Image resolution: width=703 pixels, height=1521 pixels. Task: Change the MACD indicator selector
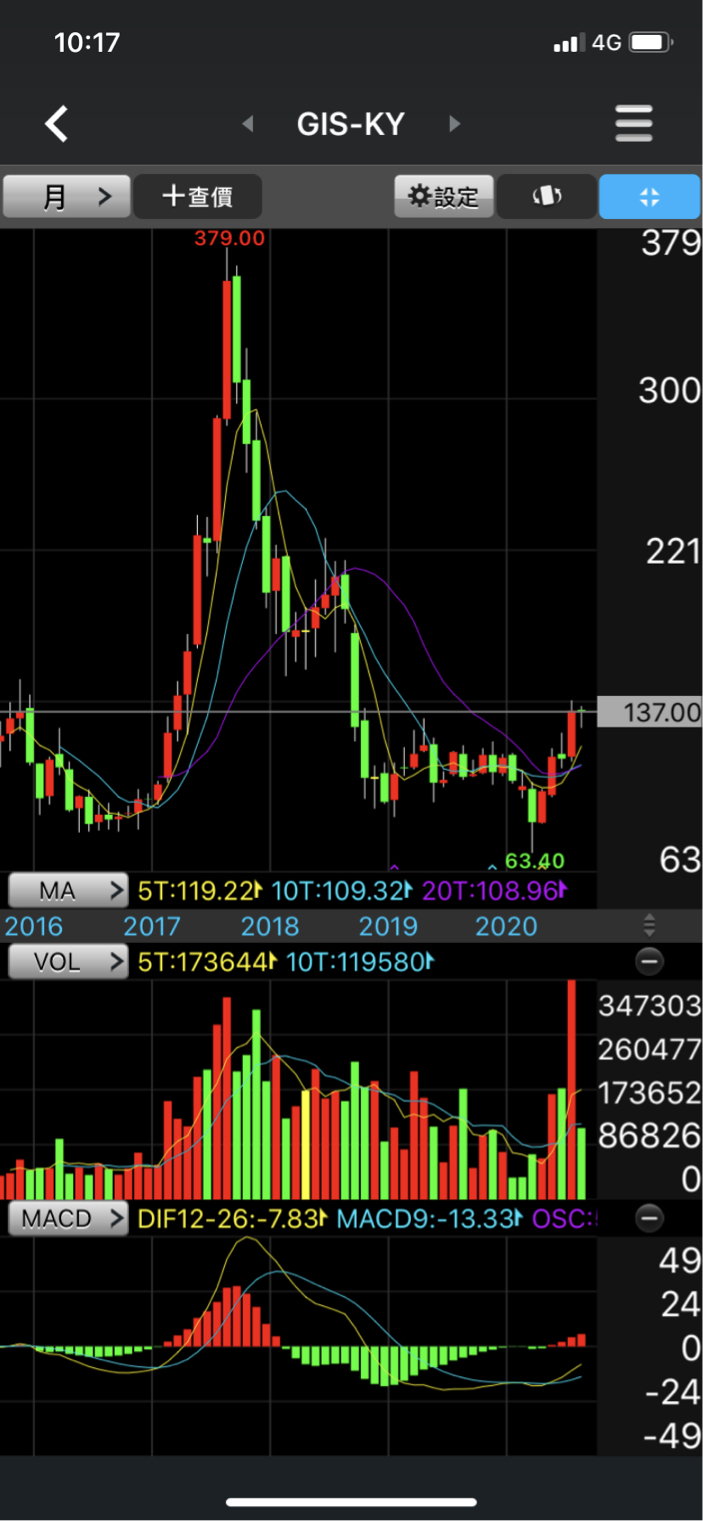(x=67, y=1219)
